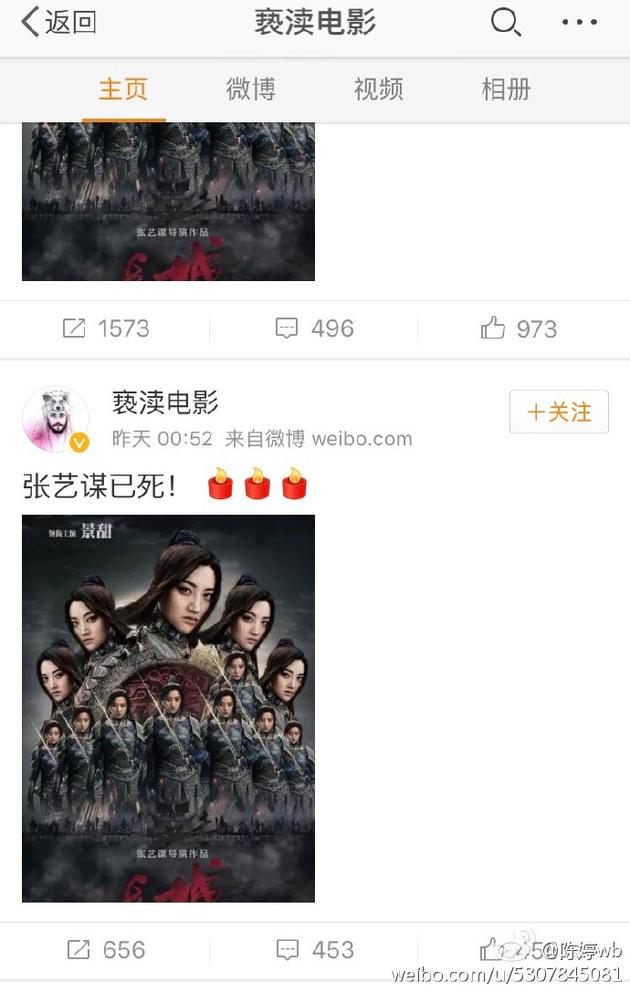Switch to the 视频 tab
This screenshot has height=992, width=630.
click(x=379, y=89)
